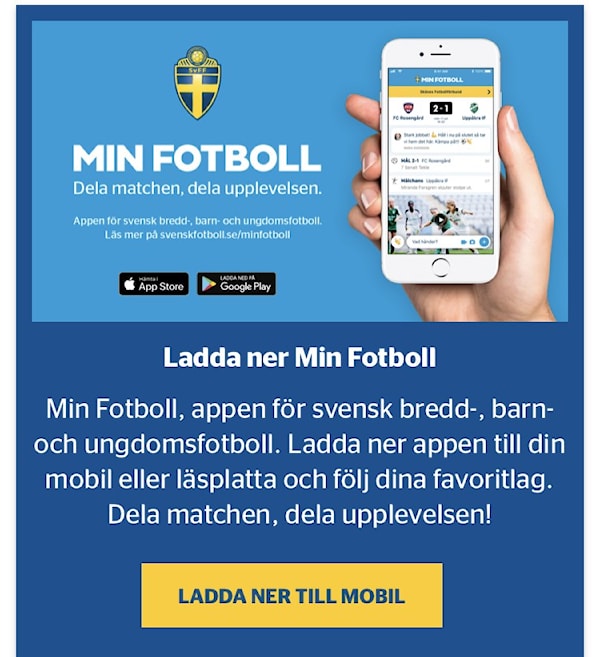The image size is (600, 657).
Task: Open the Min Fotboll promo banner
Action: (299, 171)
